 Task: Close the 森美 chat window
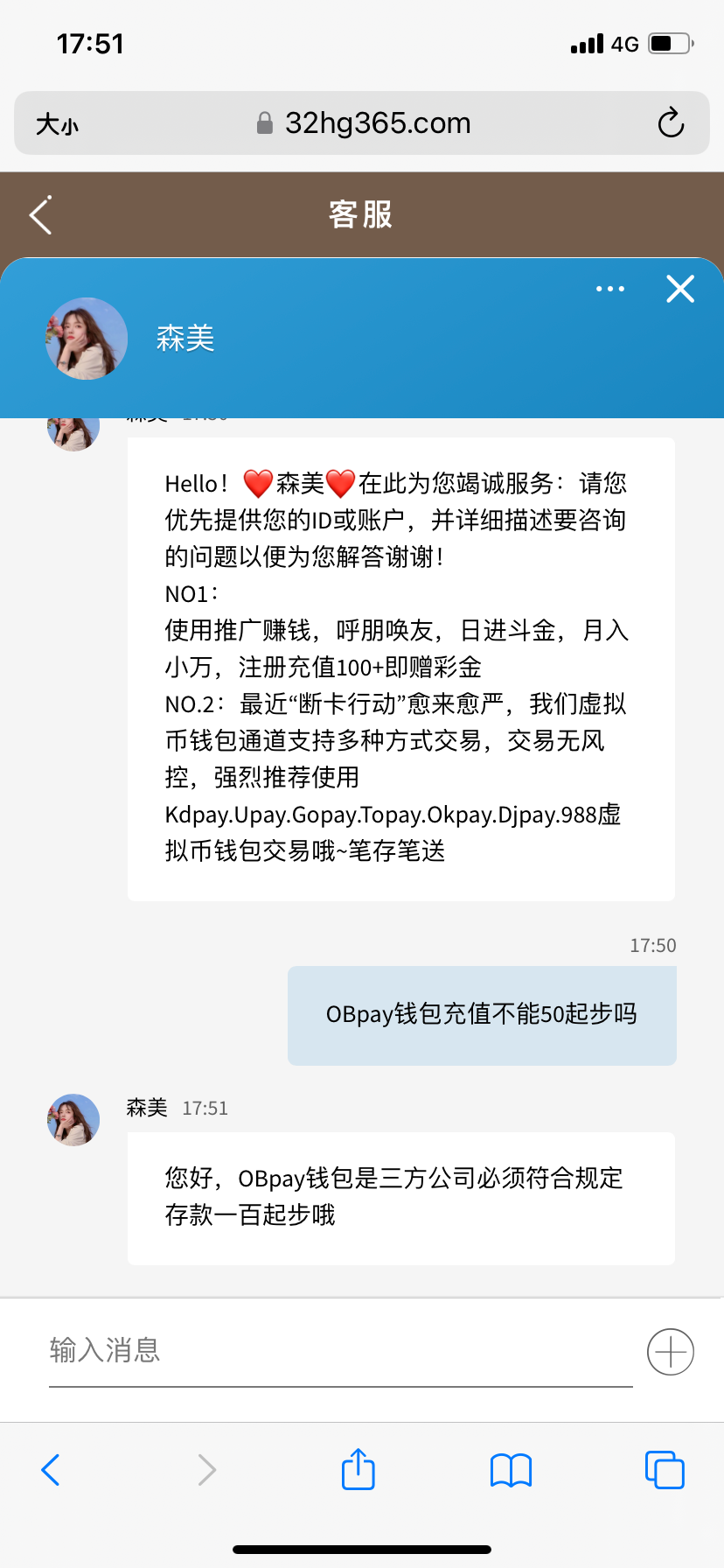(x=679, y=289)
